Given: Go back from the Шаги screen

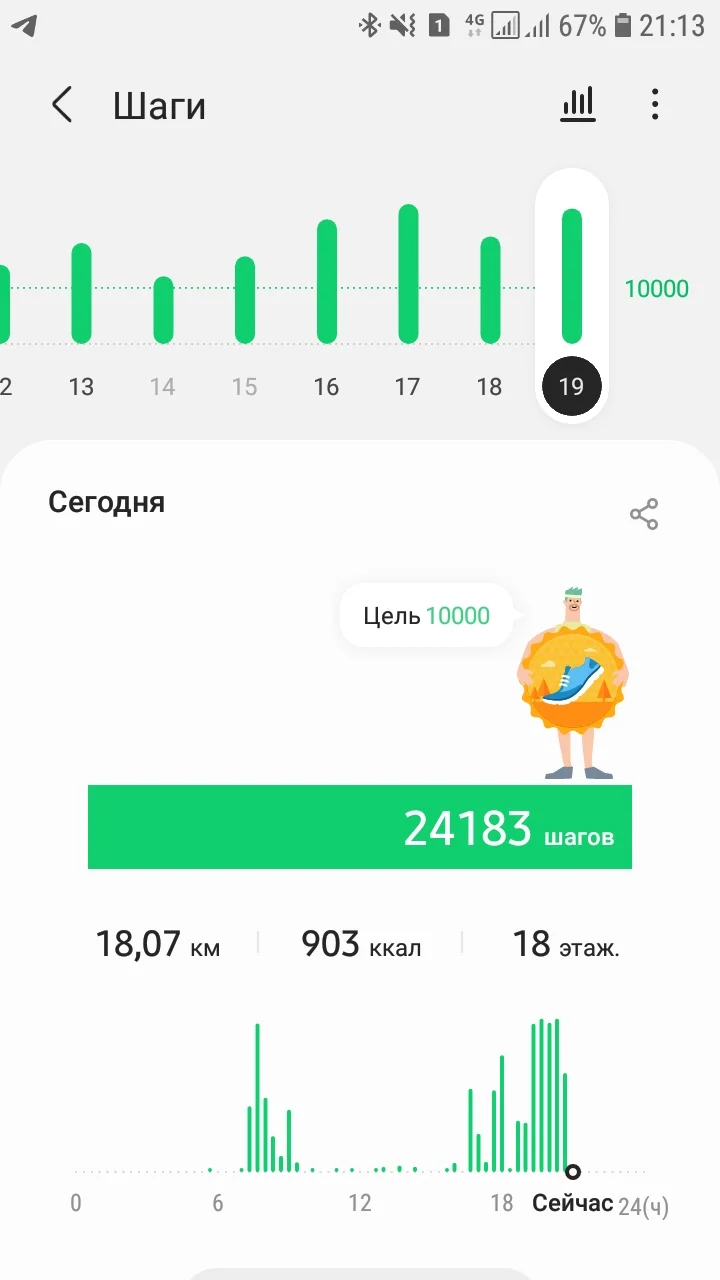Looking at the screenshot, I should [x=62, y=104].
